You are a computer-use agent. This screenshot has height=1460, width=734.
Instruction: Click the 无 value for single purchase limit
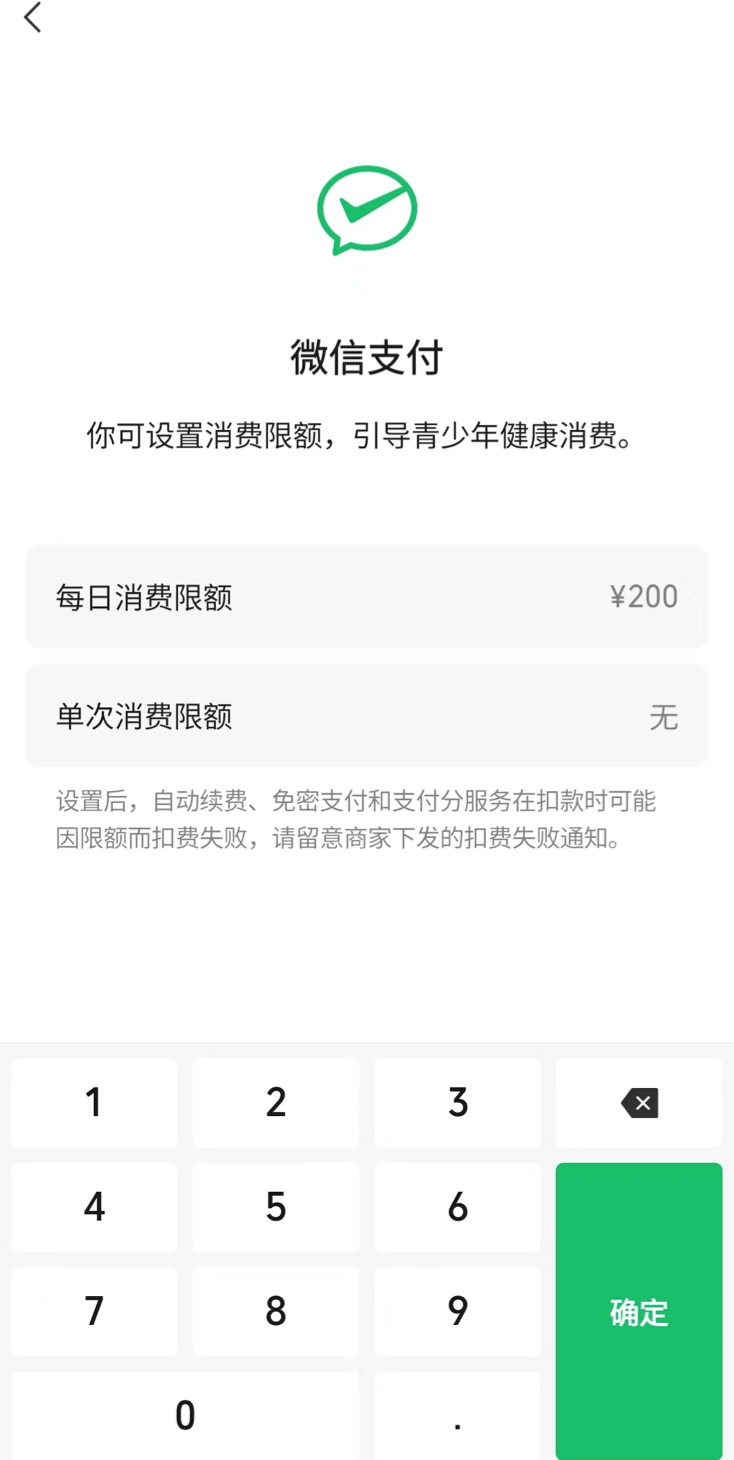[x=663, y=717]
